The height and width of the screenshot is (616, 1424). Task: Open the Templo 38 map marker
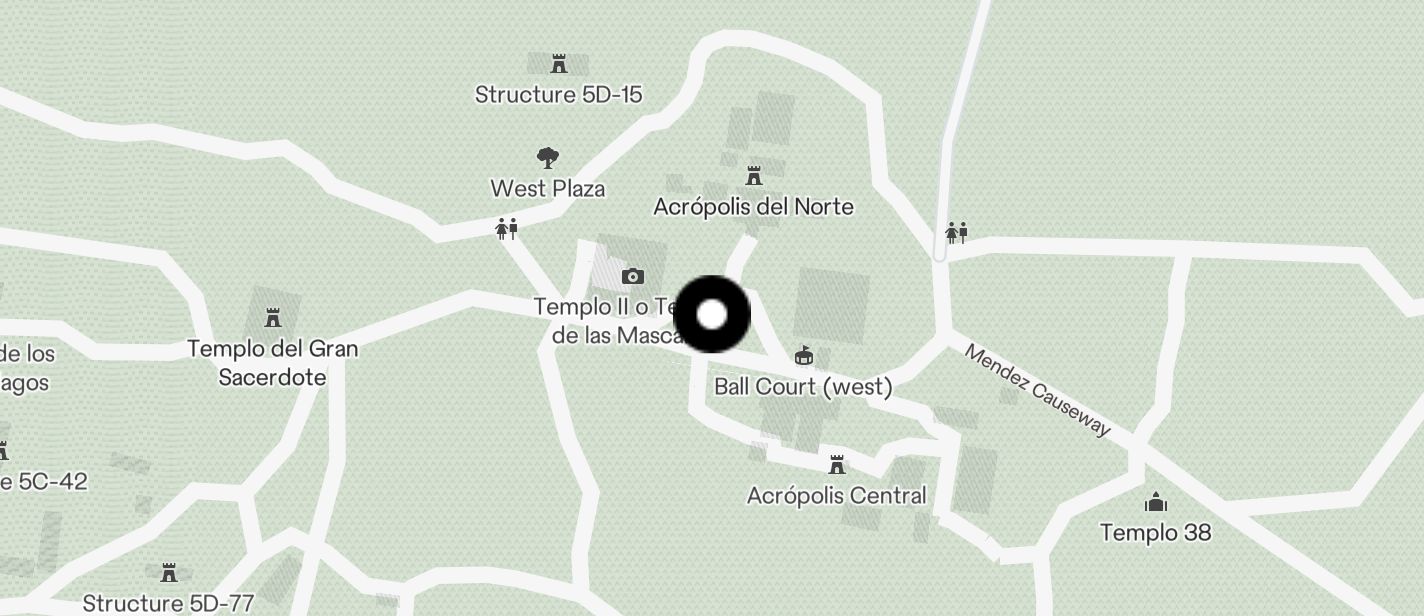[x=1156, y=502]
